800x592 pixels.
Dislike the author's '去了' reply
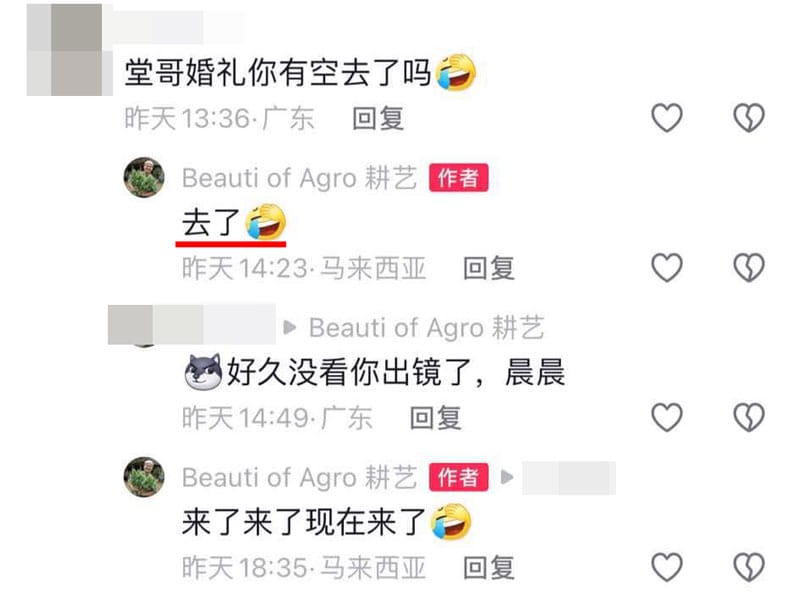click(x=749, y=267)
